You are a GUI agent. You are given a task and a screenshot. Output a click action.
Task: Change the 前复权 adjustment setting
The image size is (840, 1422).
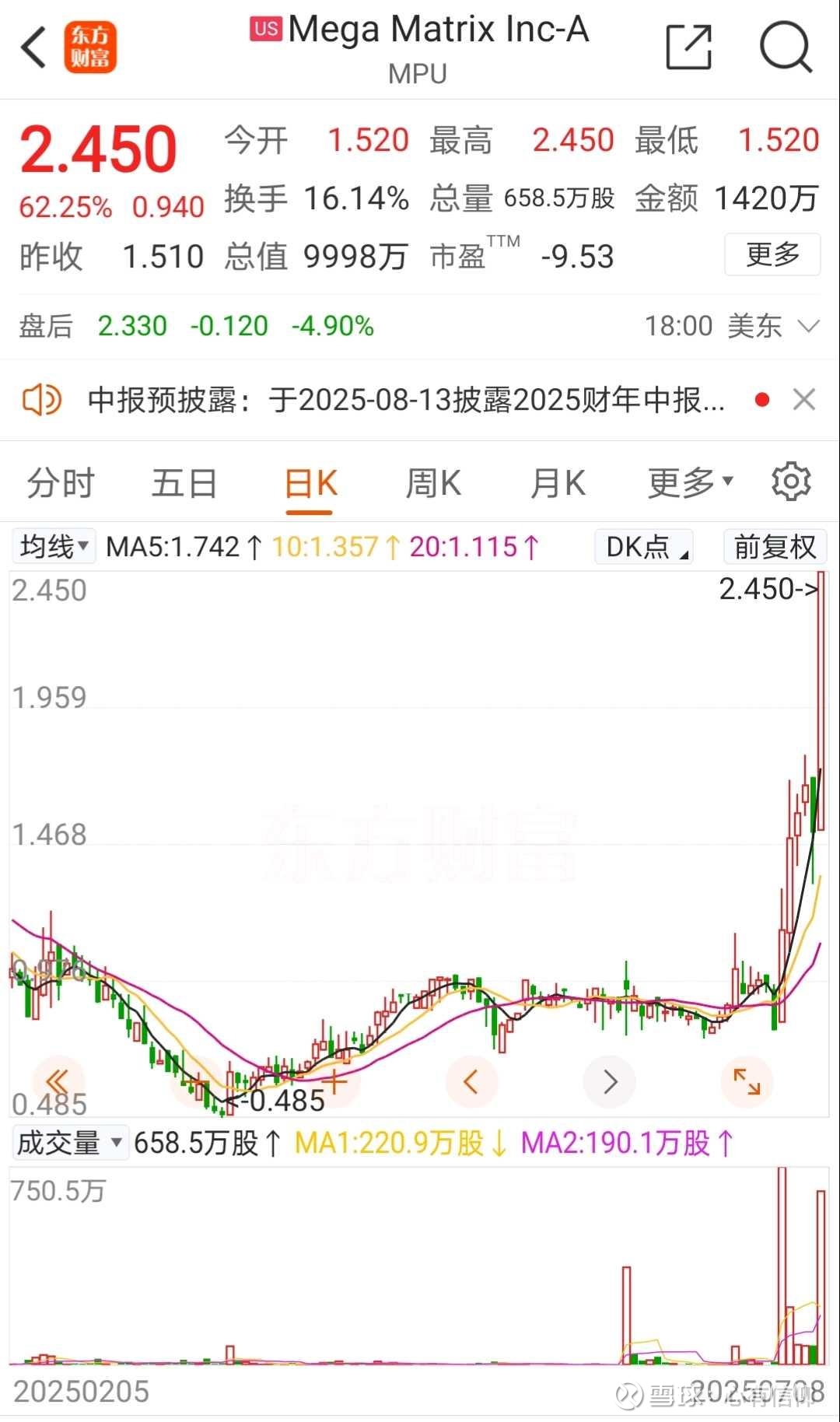coord(775,546)
